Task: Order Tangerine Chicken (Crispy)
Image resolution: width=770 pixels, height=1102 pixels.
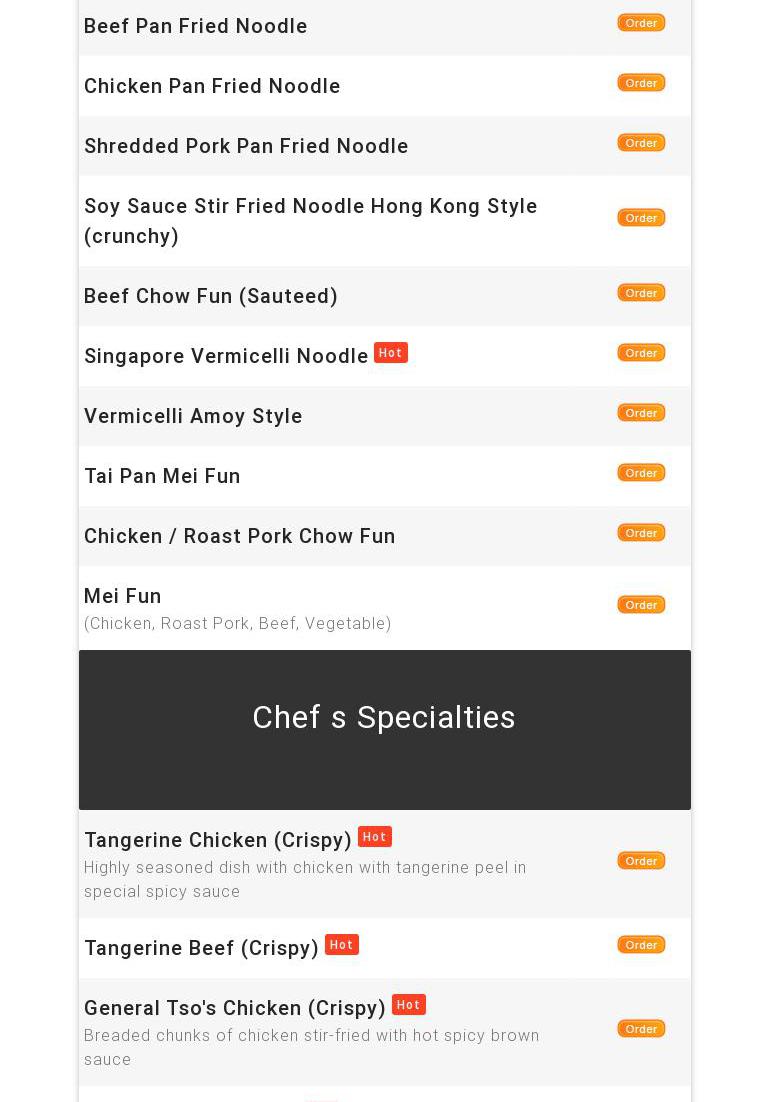Action: (641, 861)
